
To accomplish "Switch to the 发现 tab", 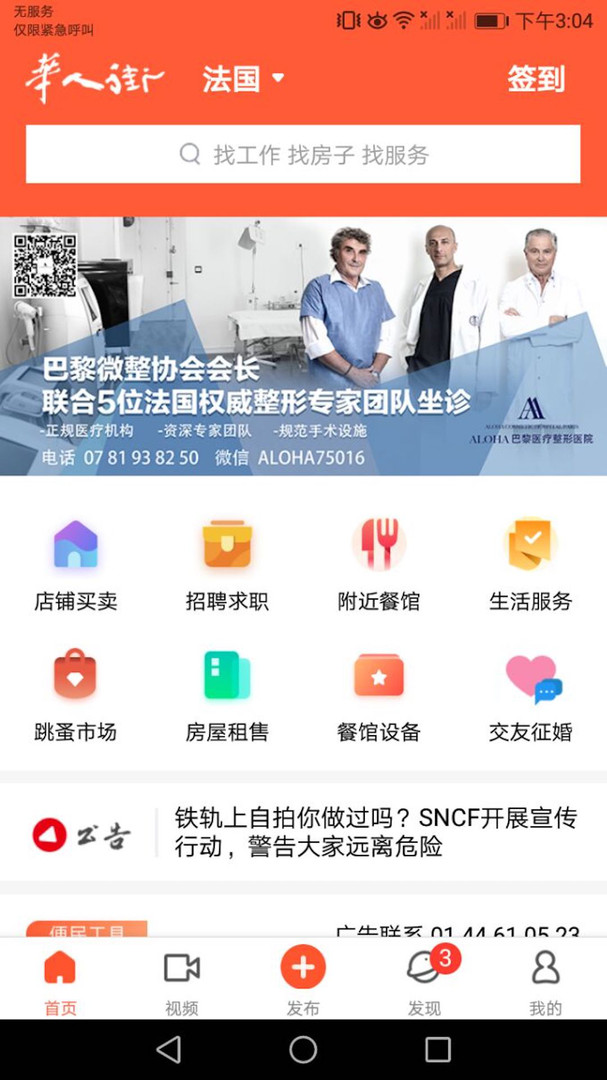I will point(425,981).
